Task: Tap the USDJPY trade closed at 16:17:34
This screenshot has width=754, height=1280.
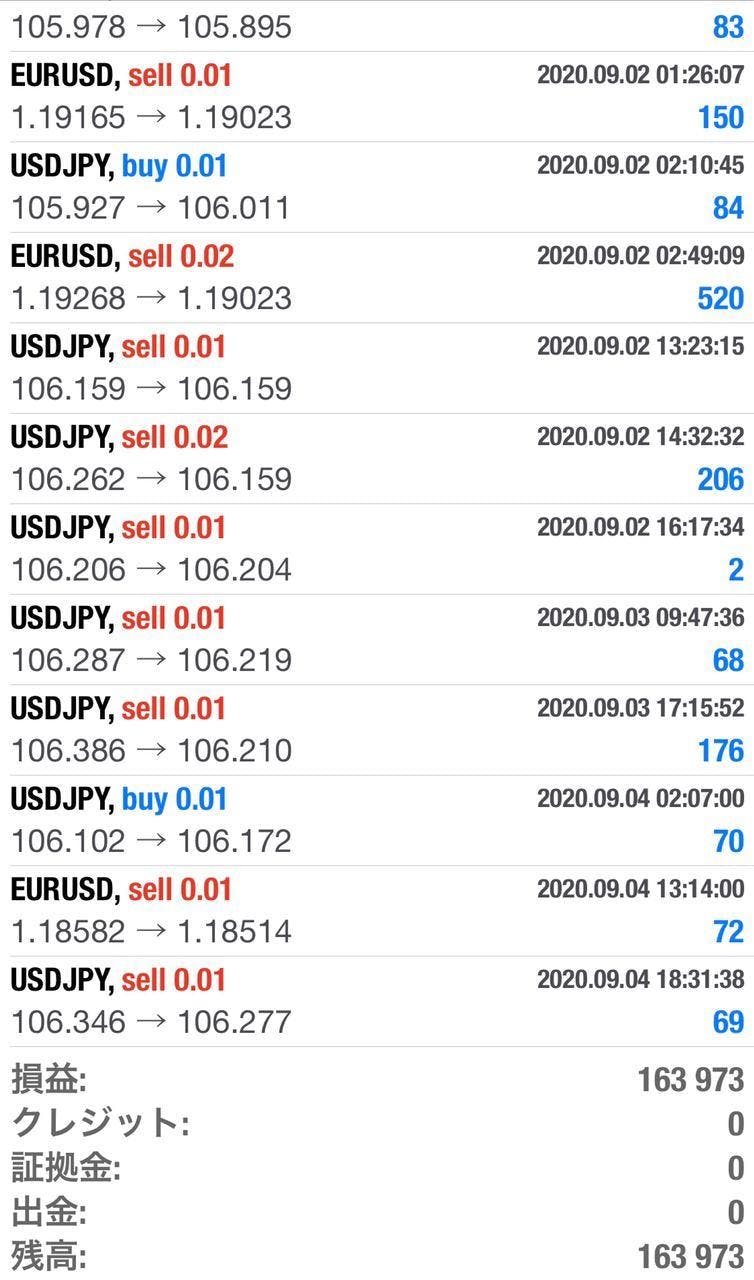Action: pyautogui.click(x=377, y=549)
